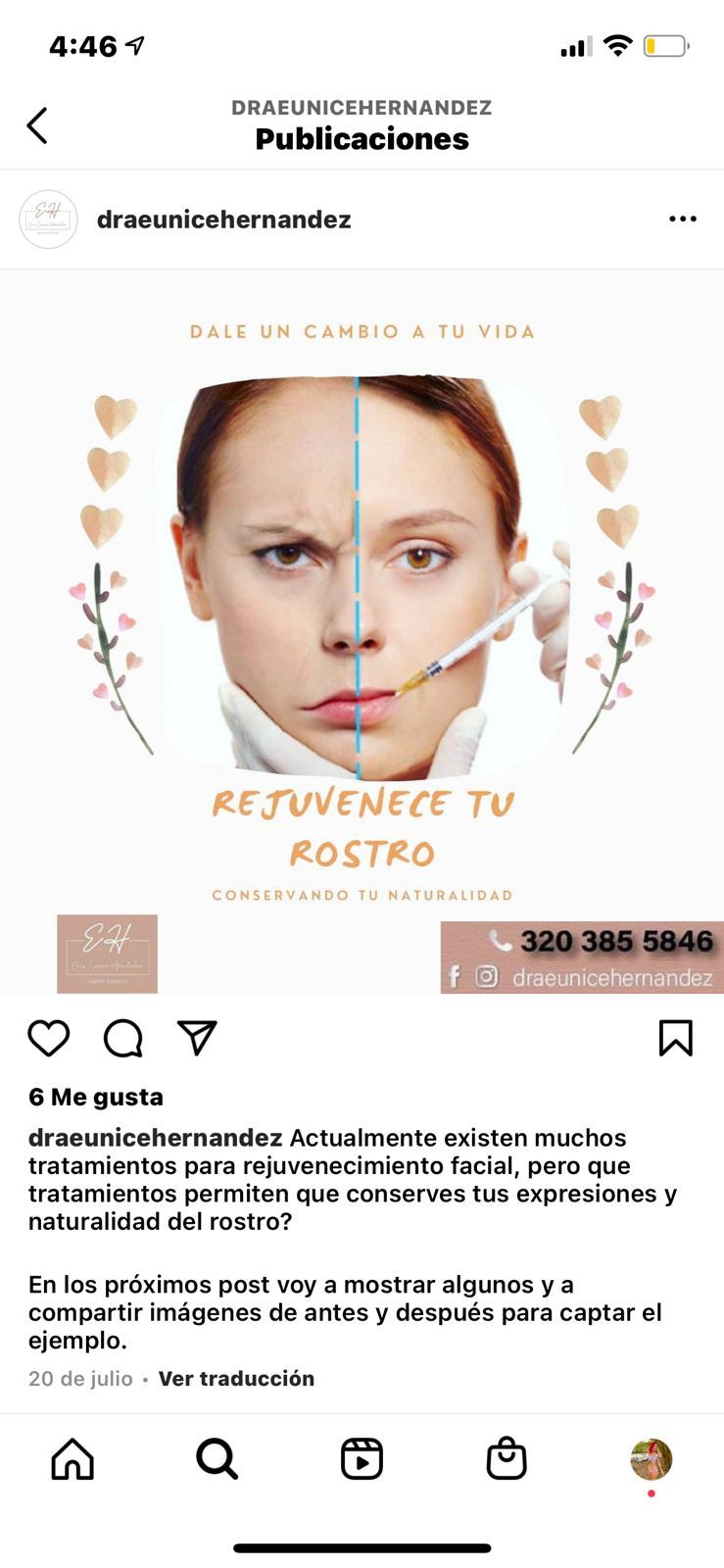724x1568 pixels.
Task: Share the post via paper plane icon
Action: coord(197,1038)
